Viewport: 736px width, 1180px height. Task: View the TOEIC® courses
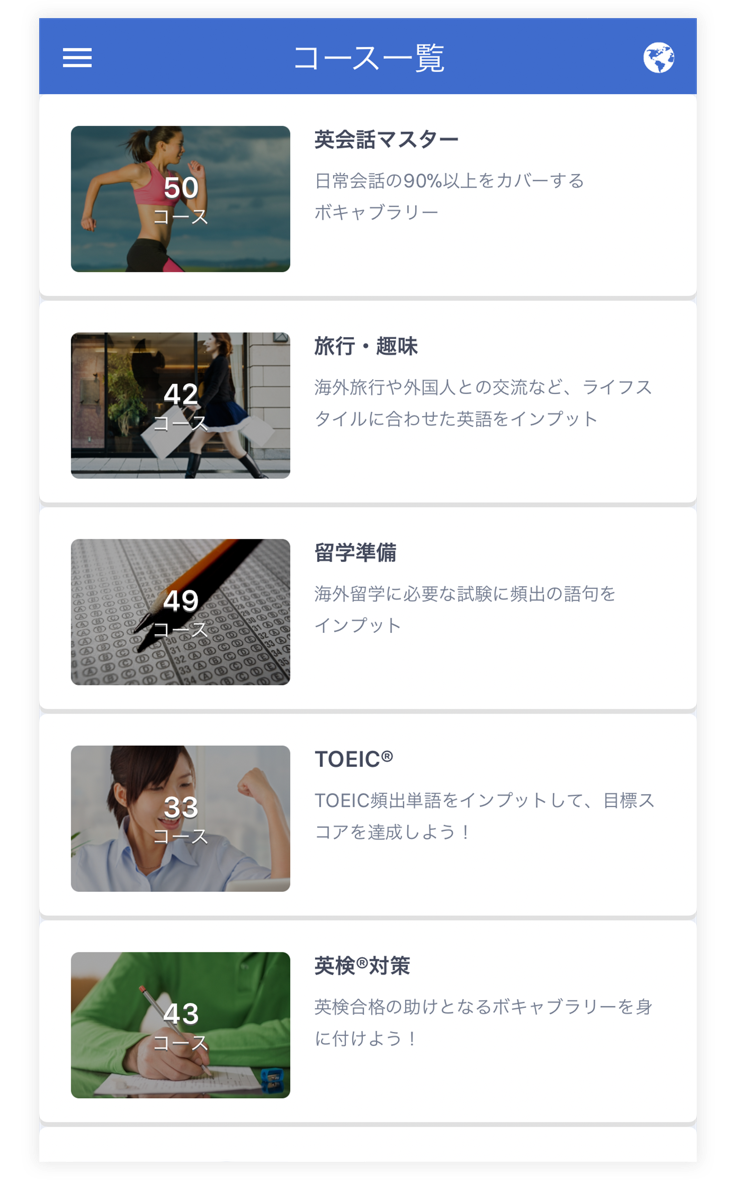click(x=368, y=816)
